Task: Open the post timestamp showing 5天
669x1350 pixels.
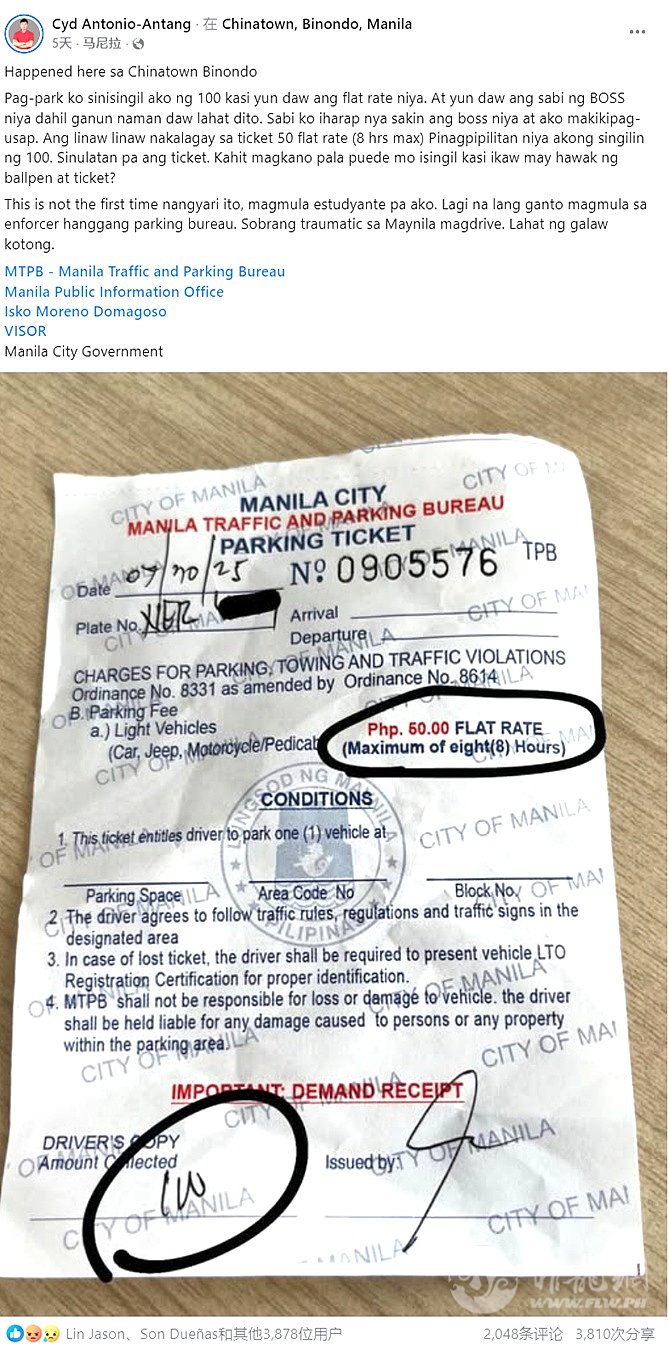Action: pos(62,44)
